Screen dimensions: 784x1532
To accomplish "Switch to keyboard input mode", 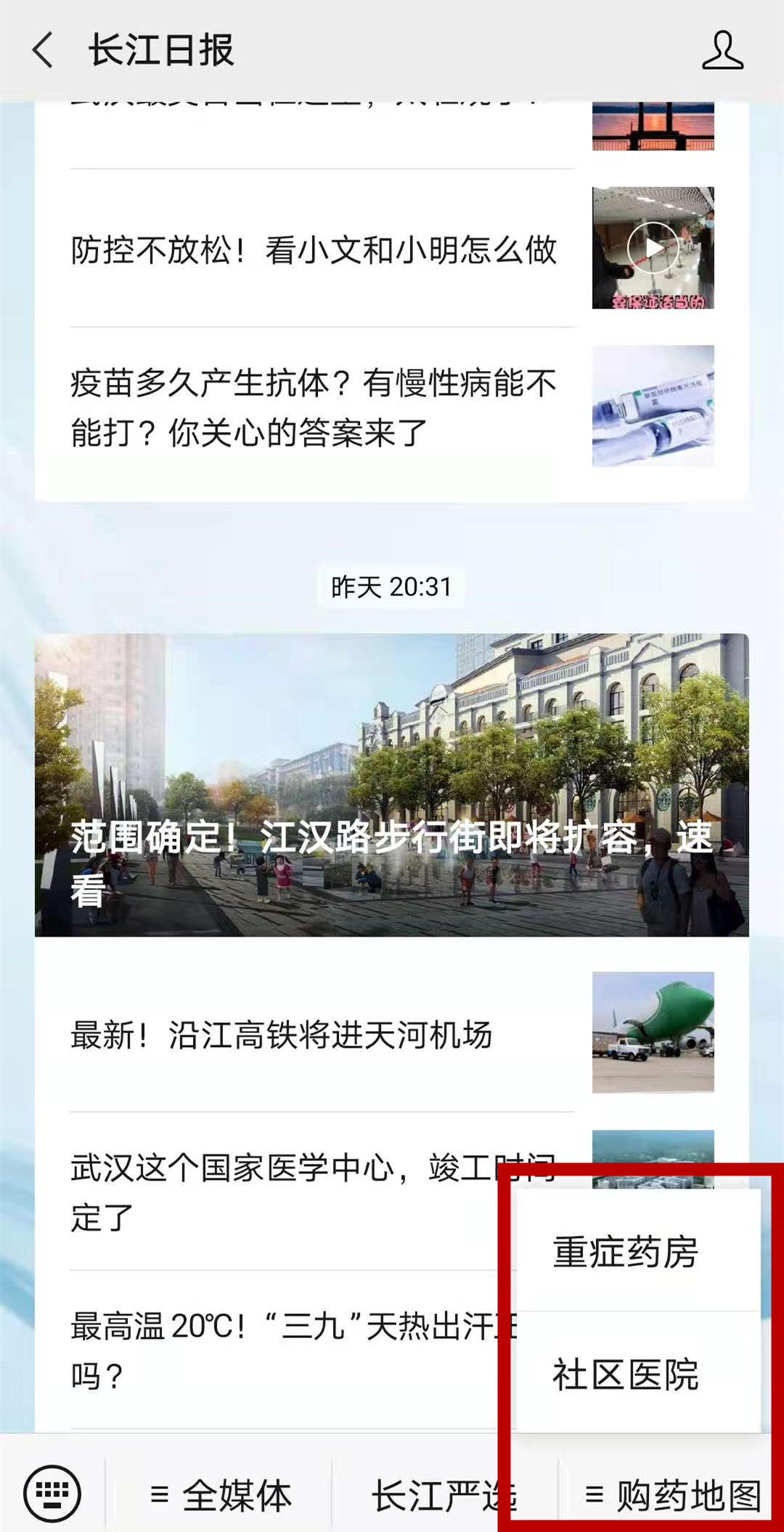I will click(52, 1494).
